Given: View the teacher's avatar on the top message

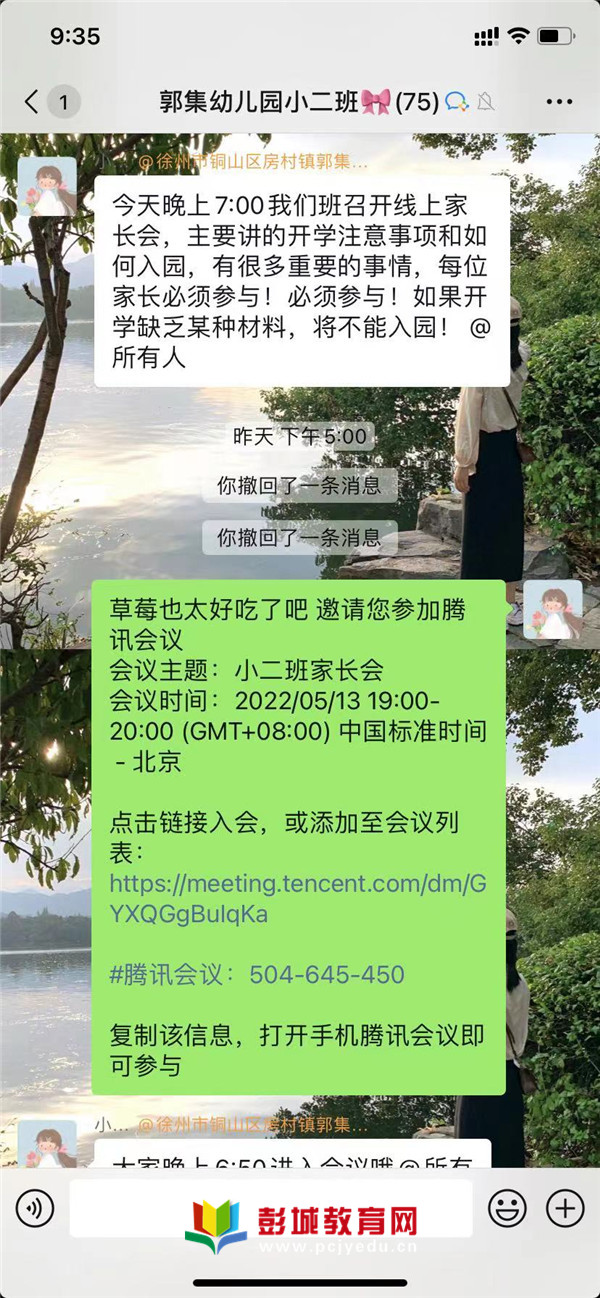Looking at the screenshot, I should click(46, 187).
